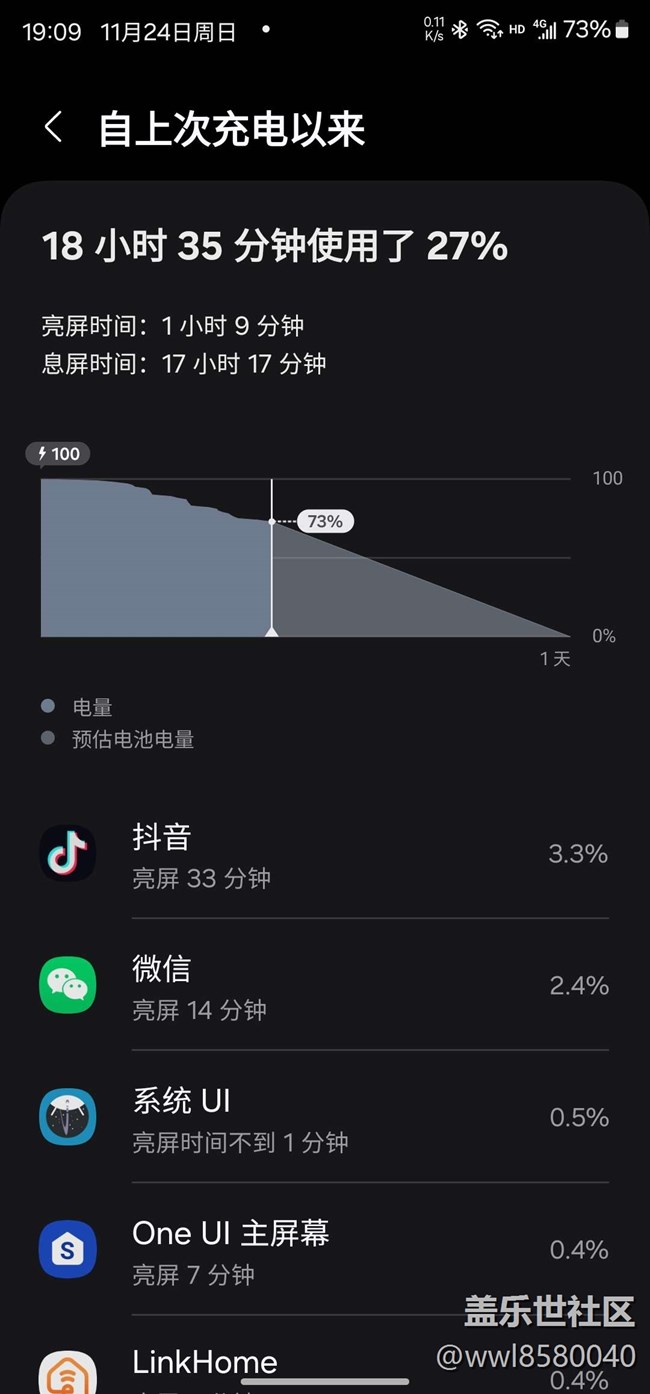Open One UI 主屏幕 battery usage
The width and height of the screenshot is (650, 1394).
(324, 1250)
